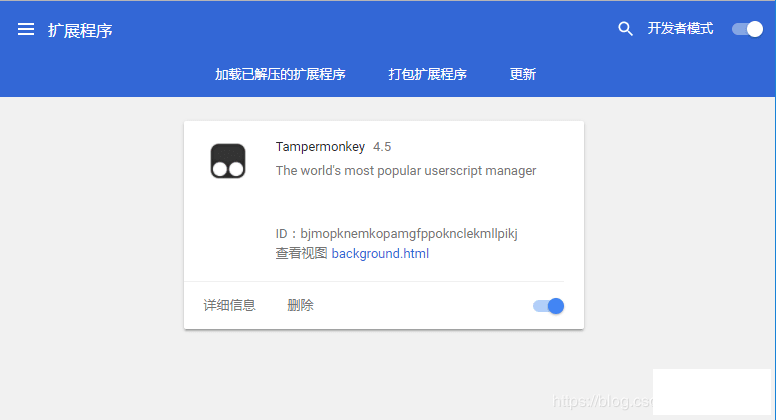776x420 pixels.
Task: Open the background.html view link
Action: 380,254
